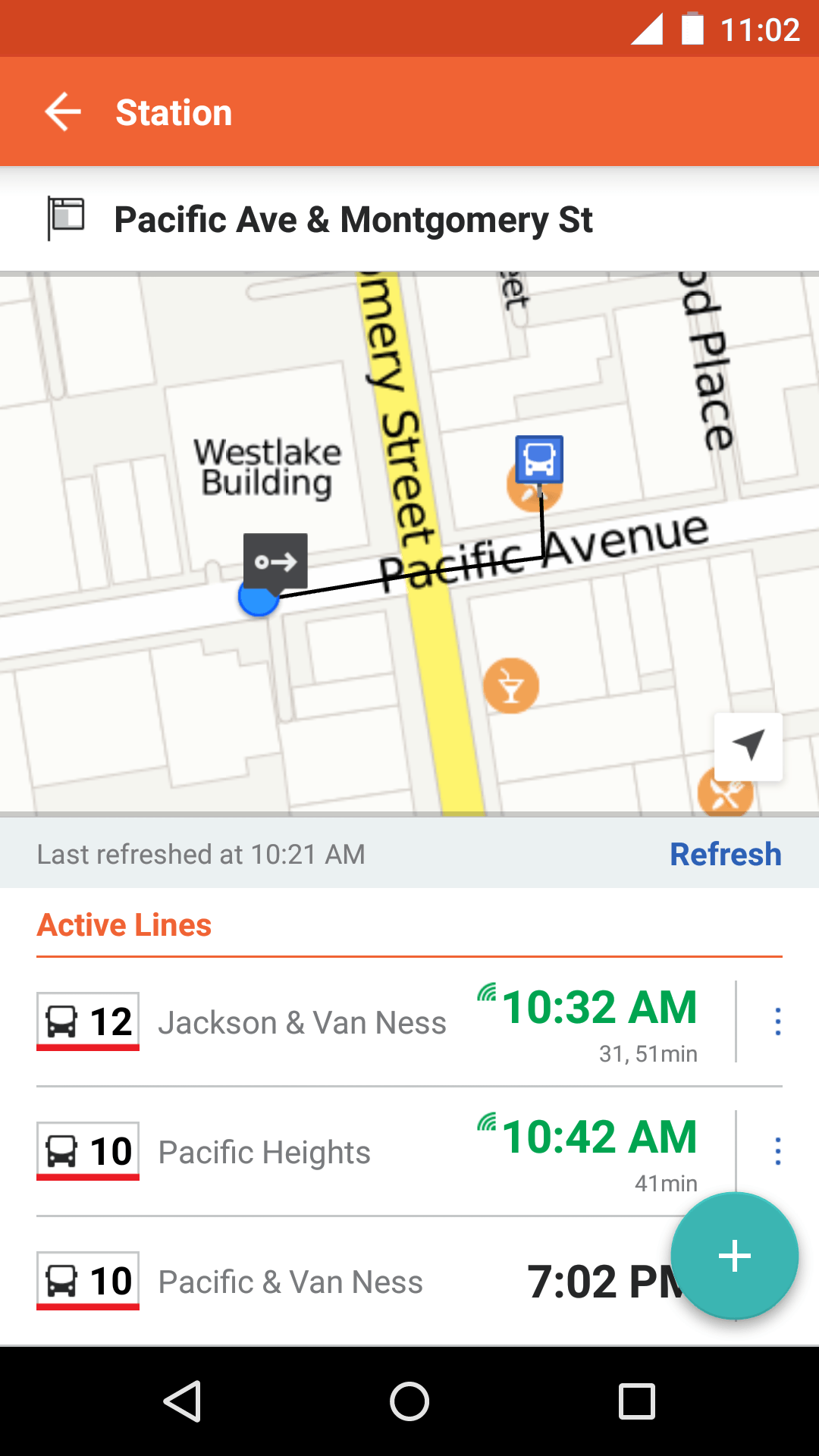The width and height of the screenshot is (819, 1456).
Task: Tap Refresh to update departure times
Action: 726,854
